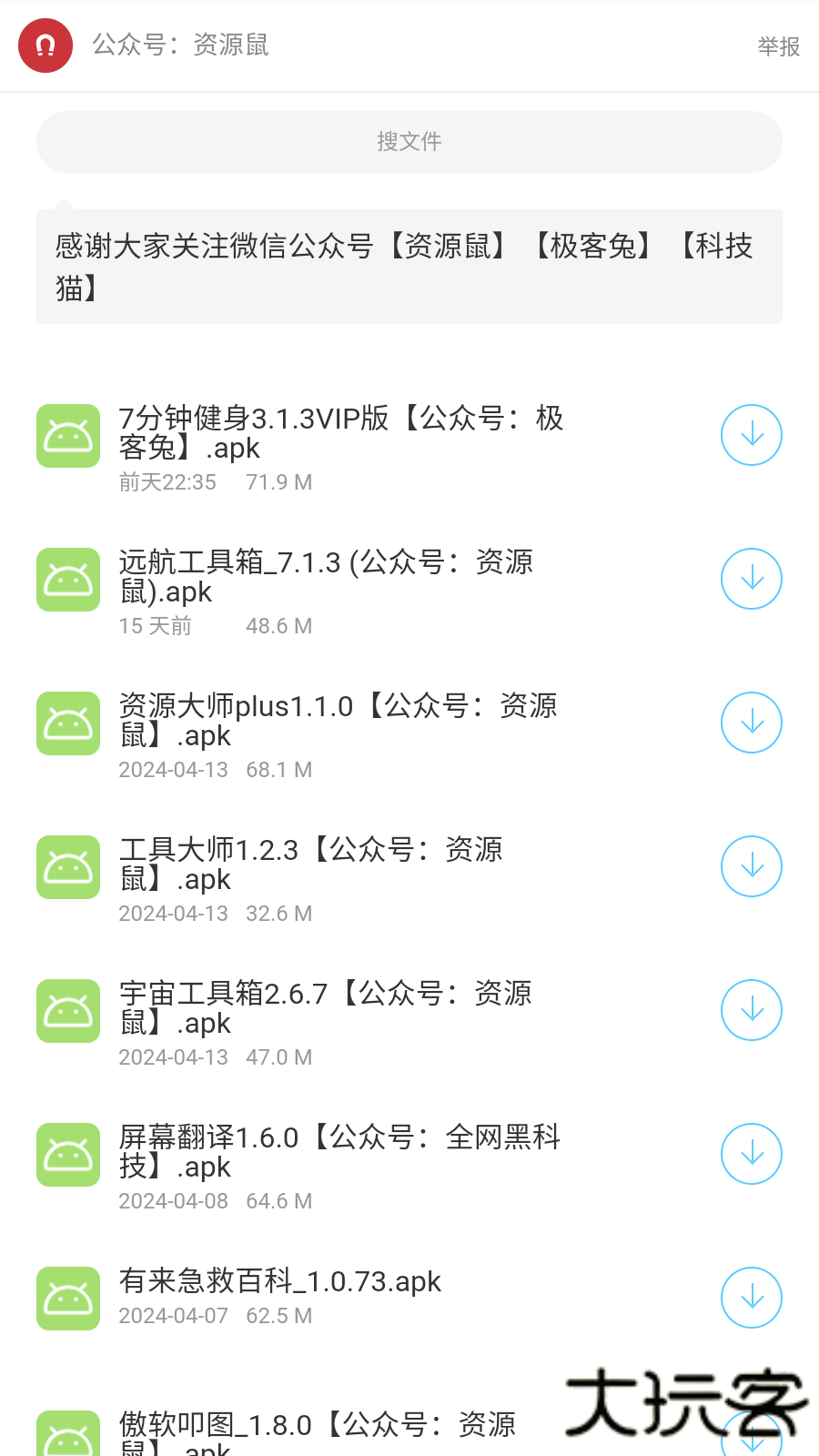Click the Android icon for 工具大师1.2.3
The height and width of the screenshot is (1456, 819).
coord(67,866)
